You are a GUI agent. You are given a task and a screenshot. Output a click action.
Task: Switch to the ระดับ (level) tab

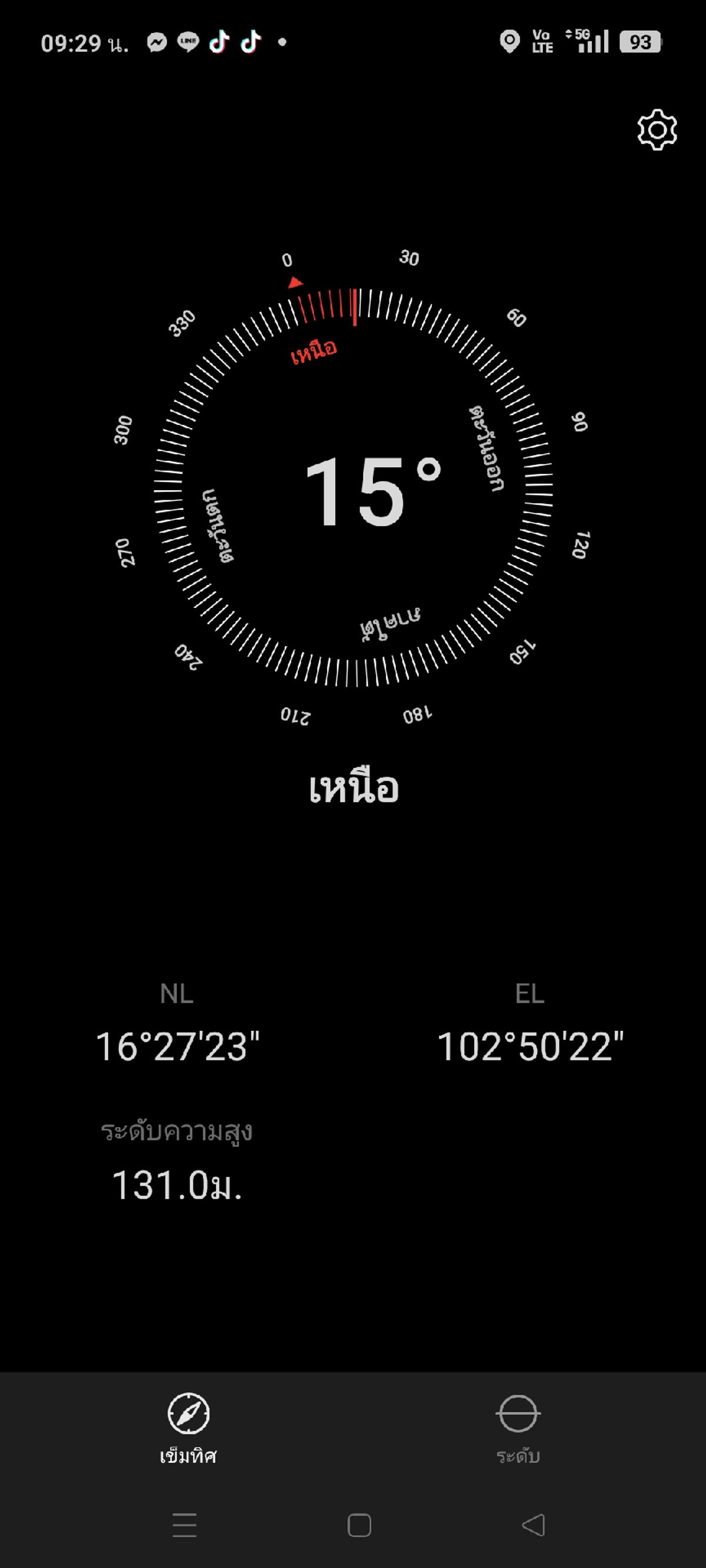518,1427
